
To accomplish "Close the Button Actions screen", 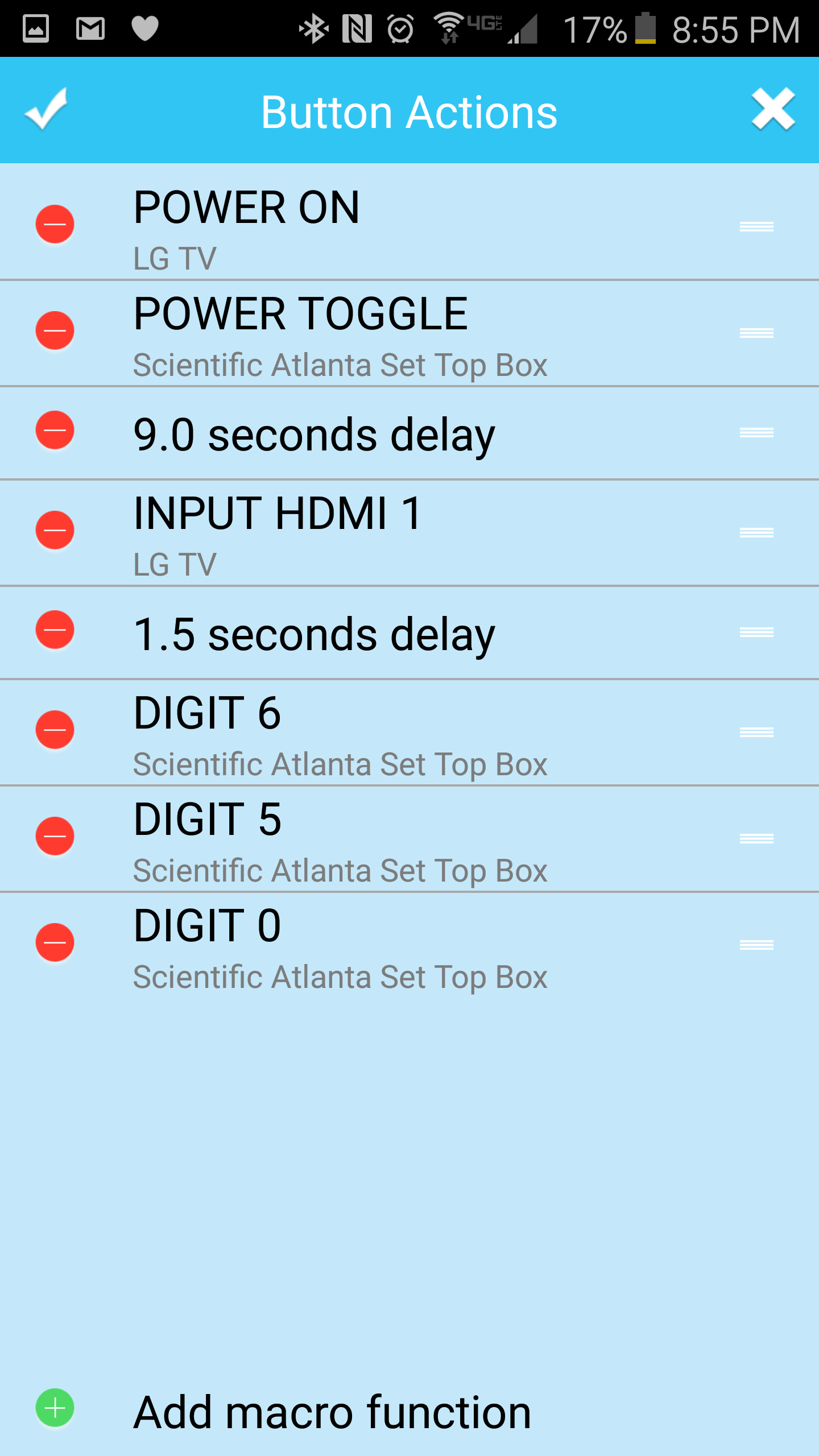I will (x=772, y=109).
